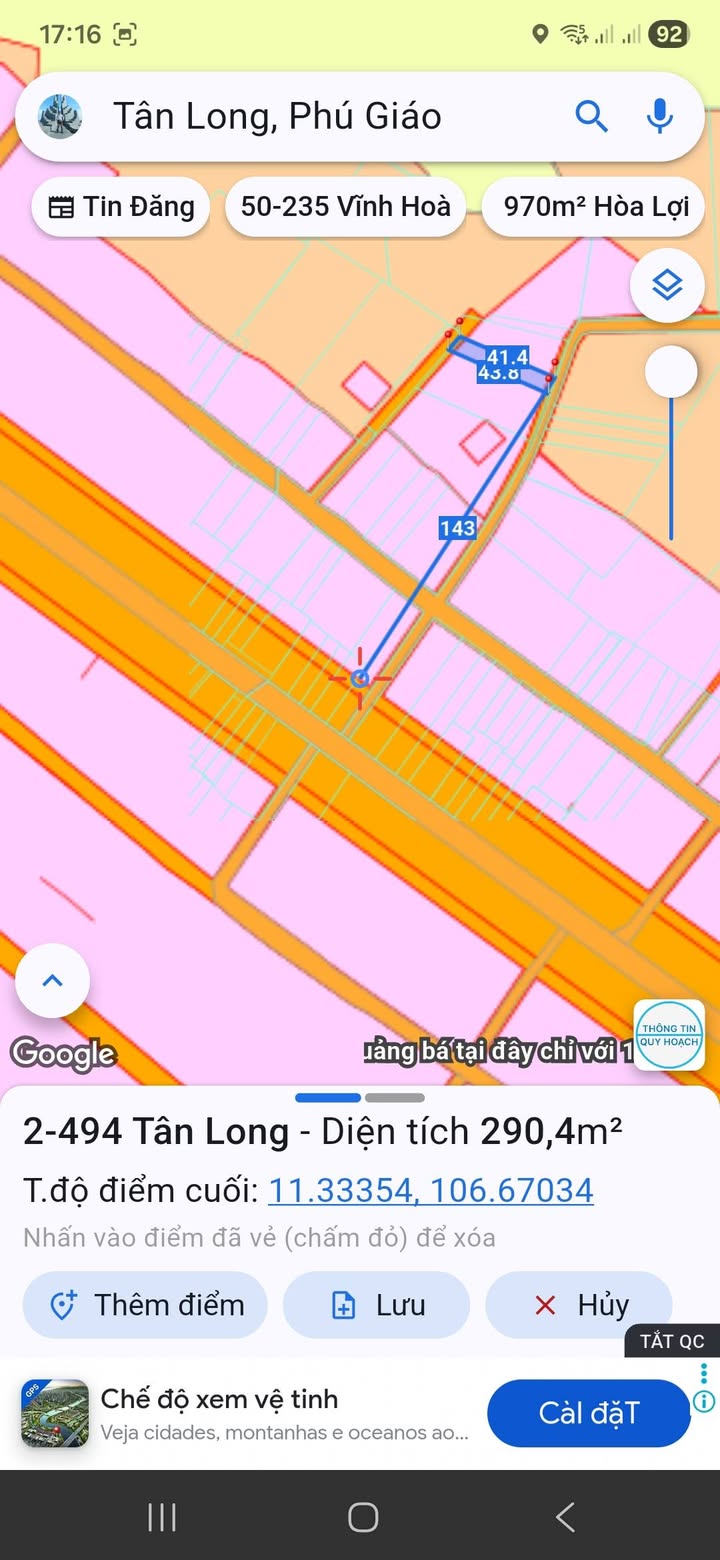Viewport: 720px width, 1560px height.
Task: Save the measurement with Lưu
Action: click(x=376, y=1305)
